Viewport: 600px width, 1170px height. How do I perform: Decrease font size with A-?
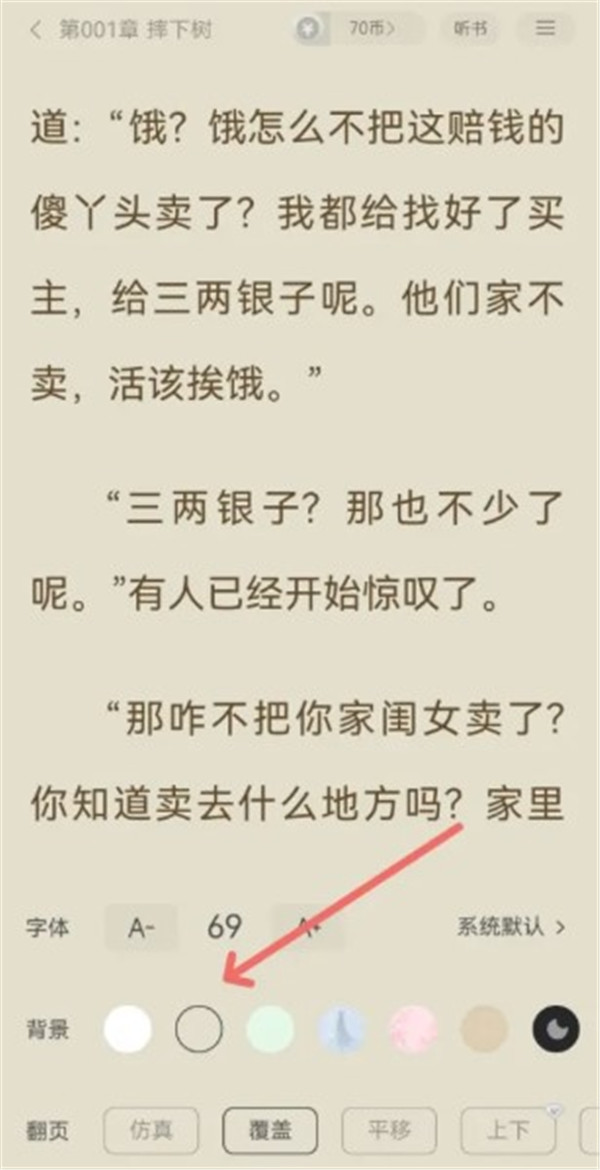pyautogui.click(x=141, y=927)
